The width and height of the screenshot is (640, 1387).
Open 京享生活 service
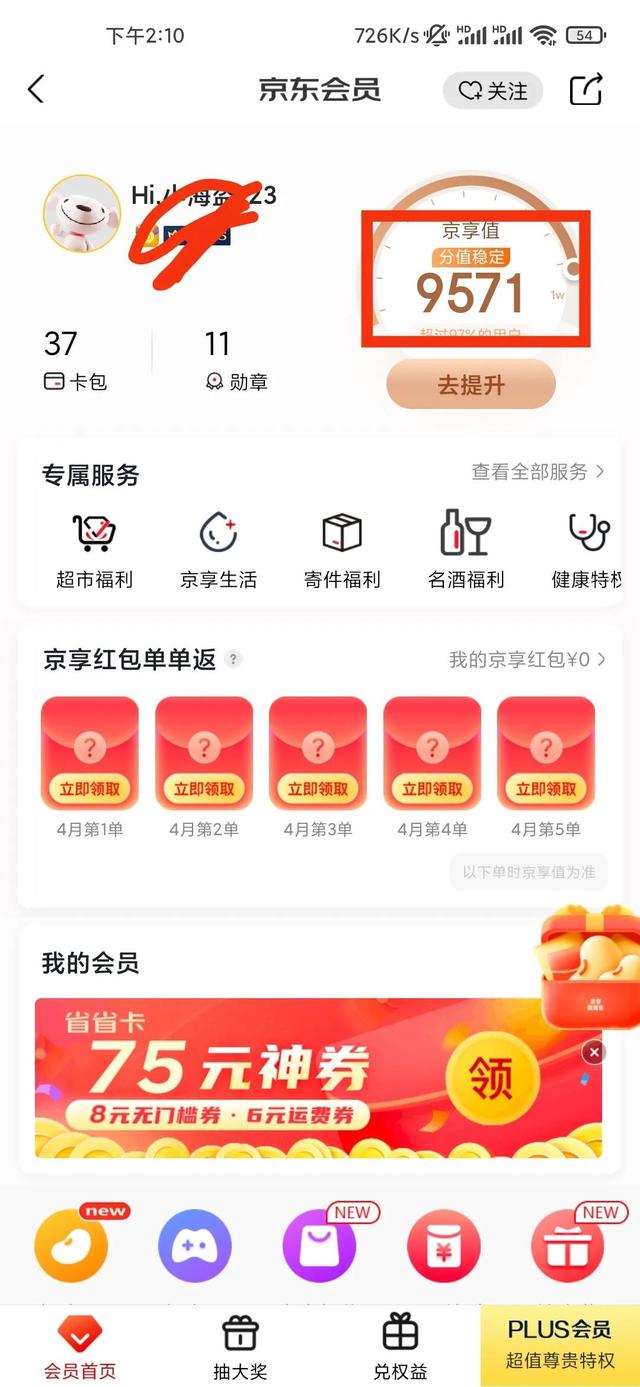tap(218, 548)
